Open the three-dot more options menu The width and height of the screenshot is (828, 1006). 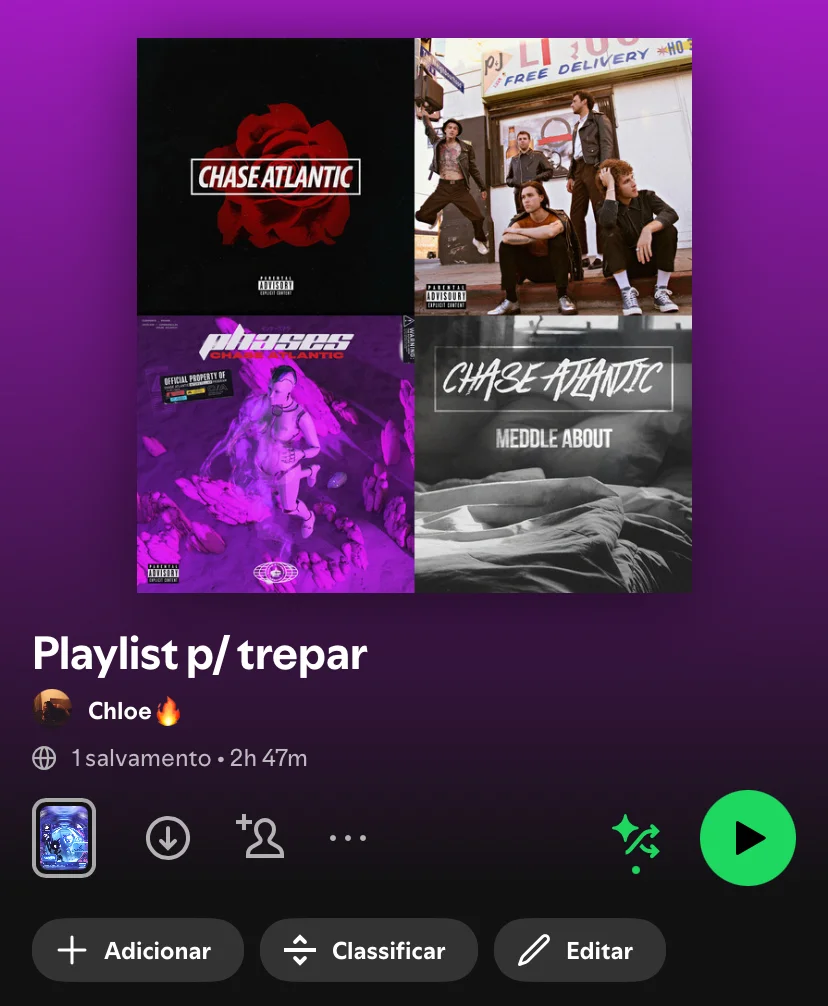click(348, 838)
